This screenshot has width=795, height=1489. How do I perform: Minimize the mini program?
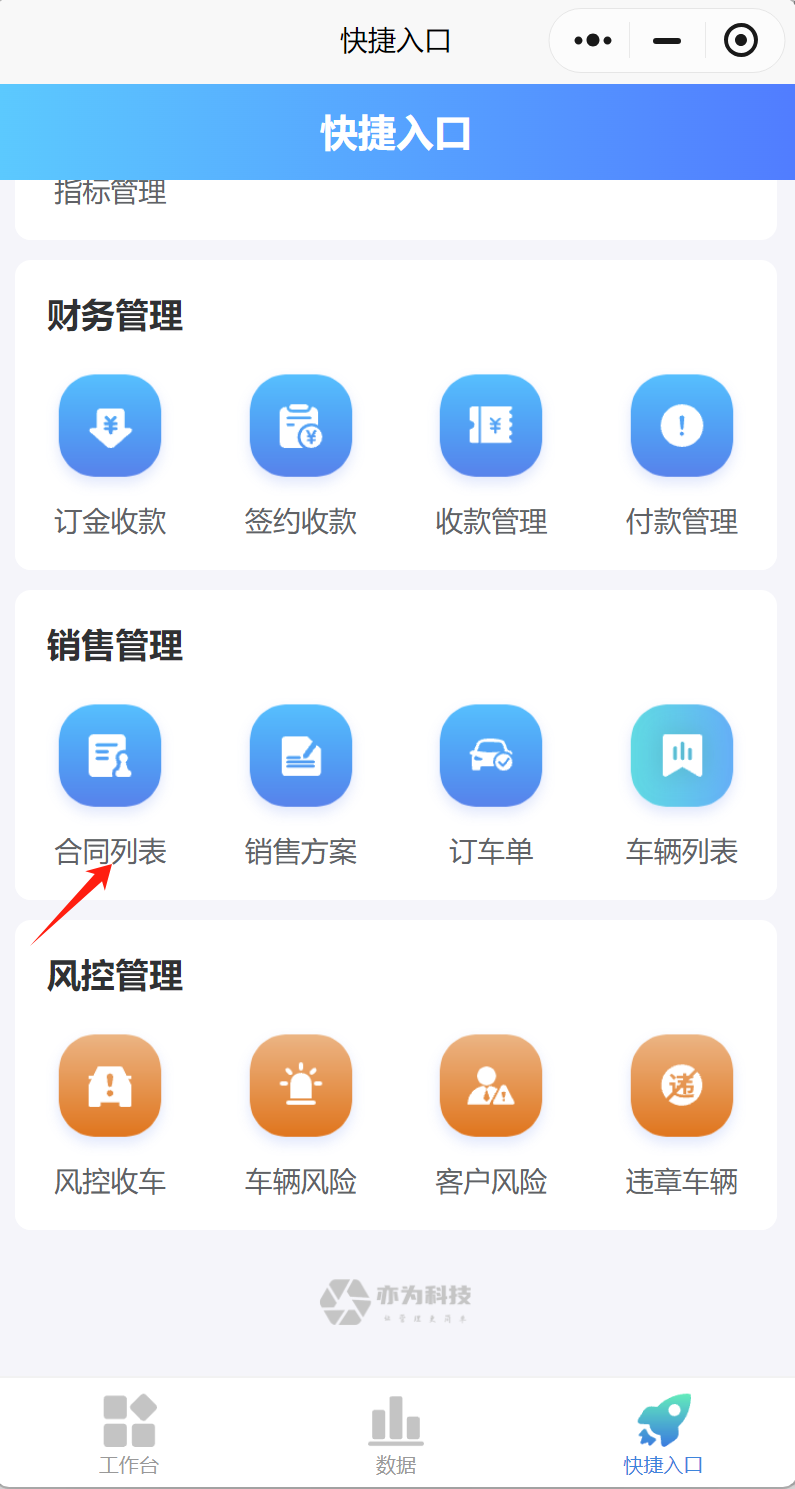pos(667,41)
